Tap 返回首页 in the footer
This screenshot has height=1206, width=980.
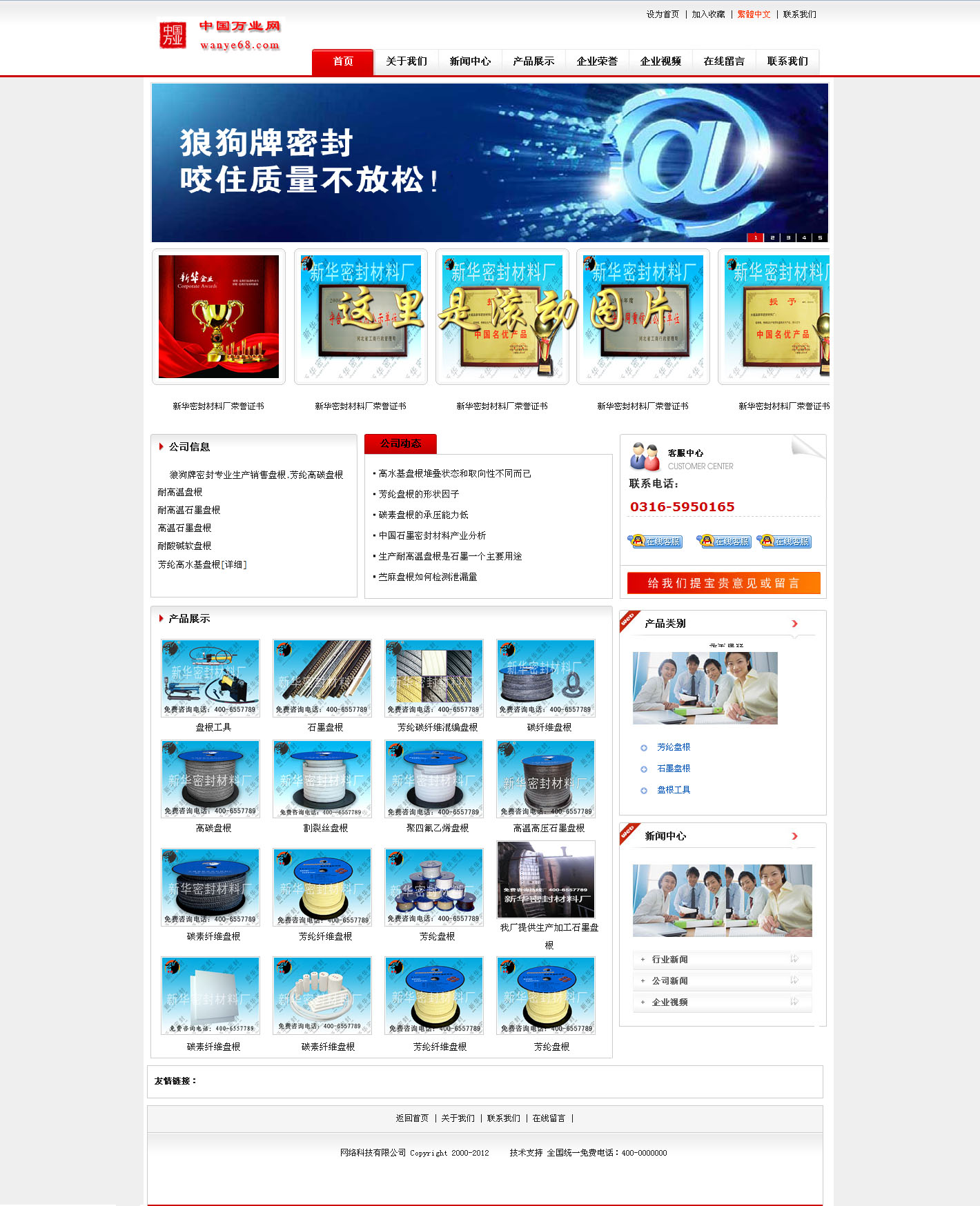[x=412, y=1118]
